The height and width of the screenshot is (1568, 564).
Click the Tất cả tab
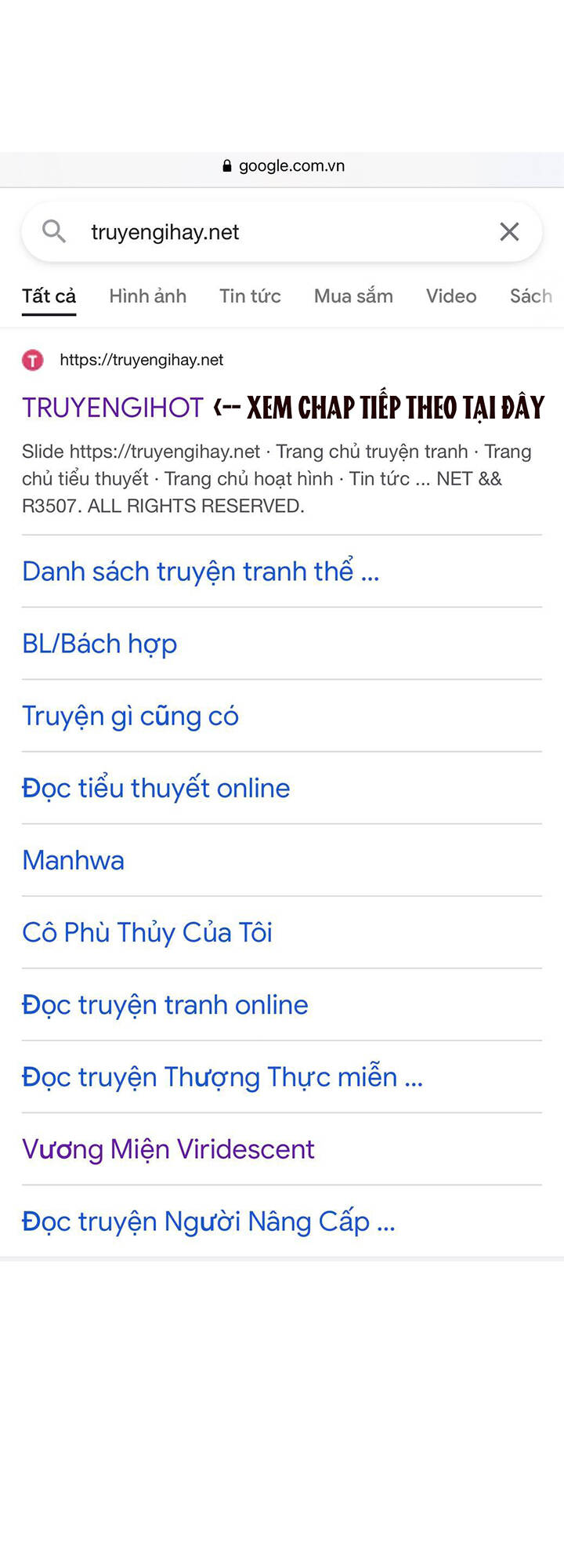[x=49, y=296]
